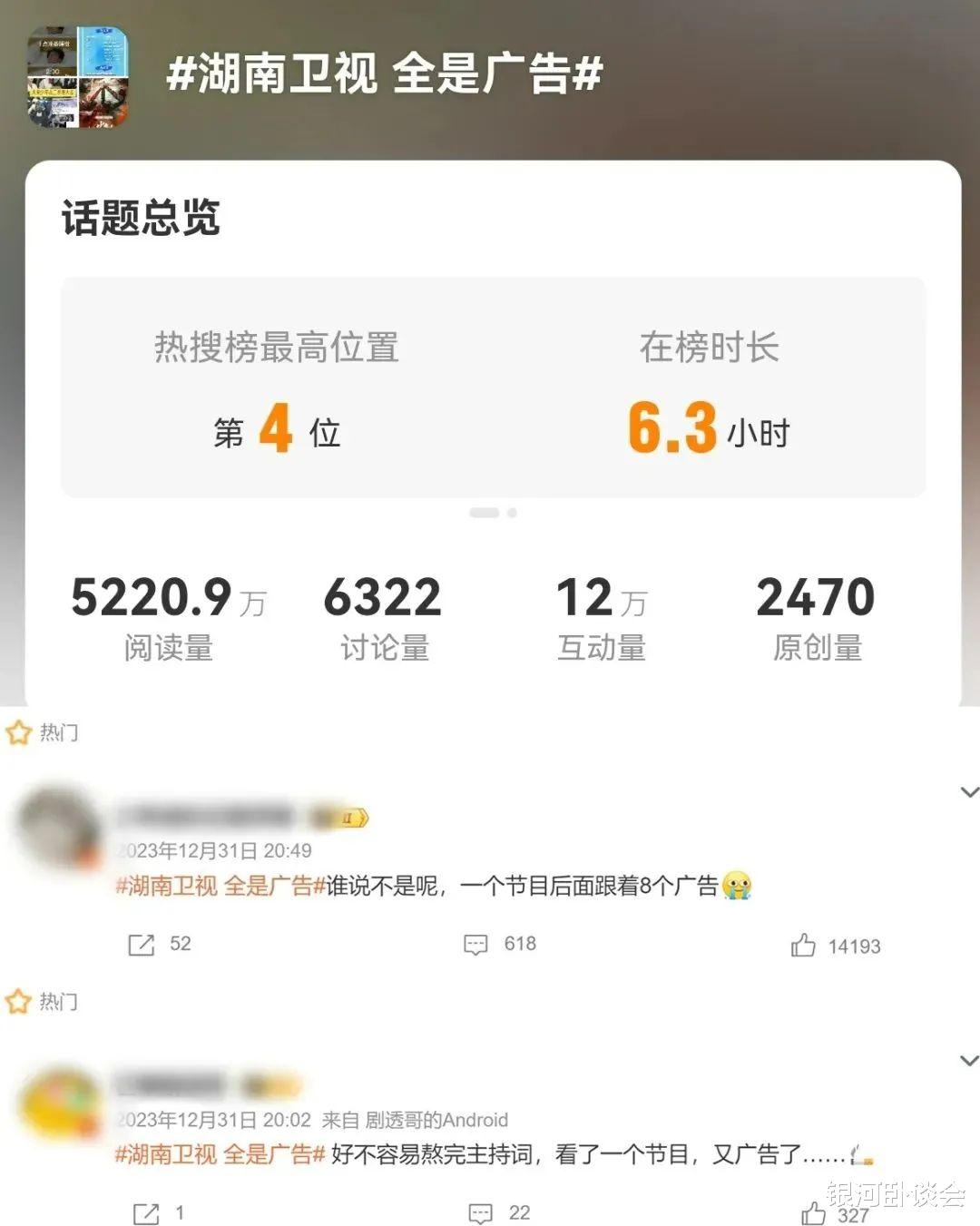Click the comment bubble icon showing 22

click(x=481, y=1211)
